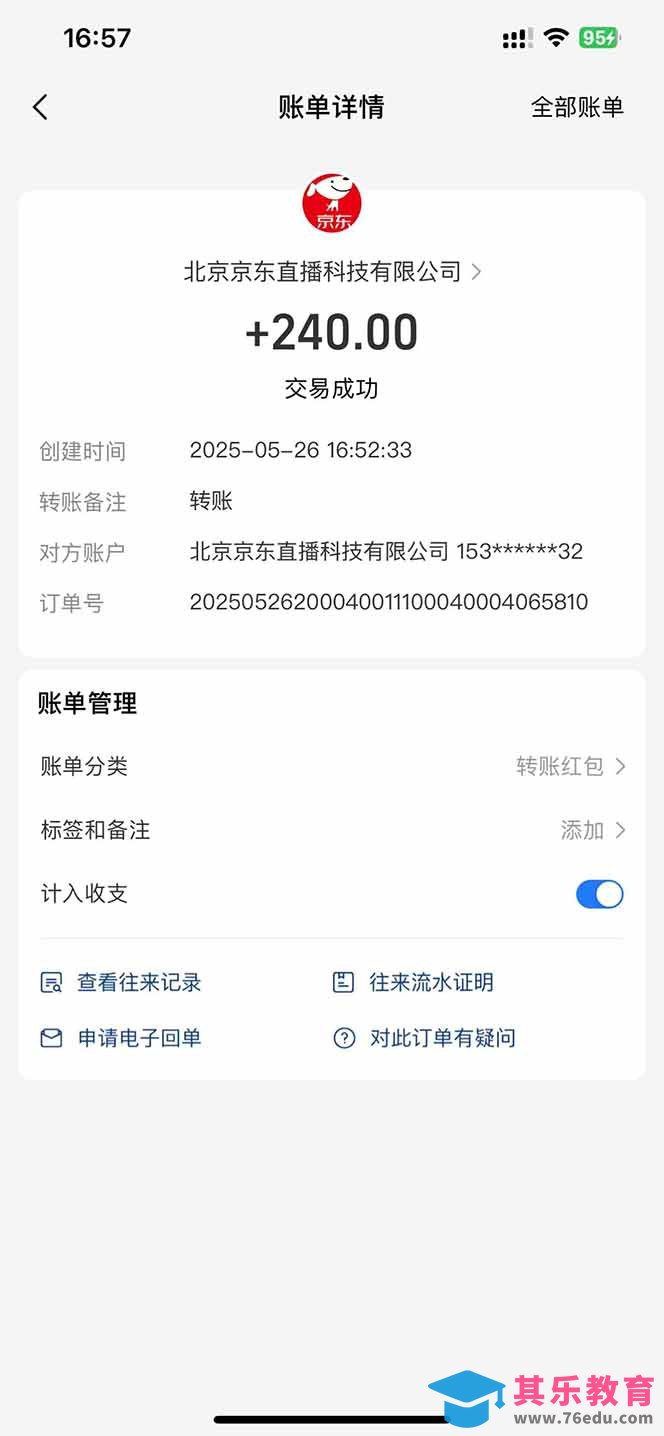Toggle the 计入收支 switch off
664x1436 pixels.
[599, 894]
